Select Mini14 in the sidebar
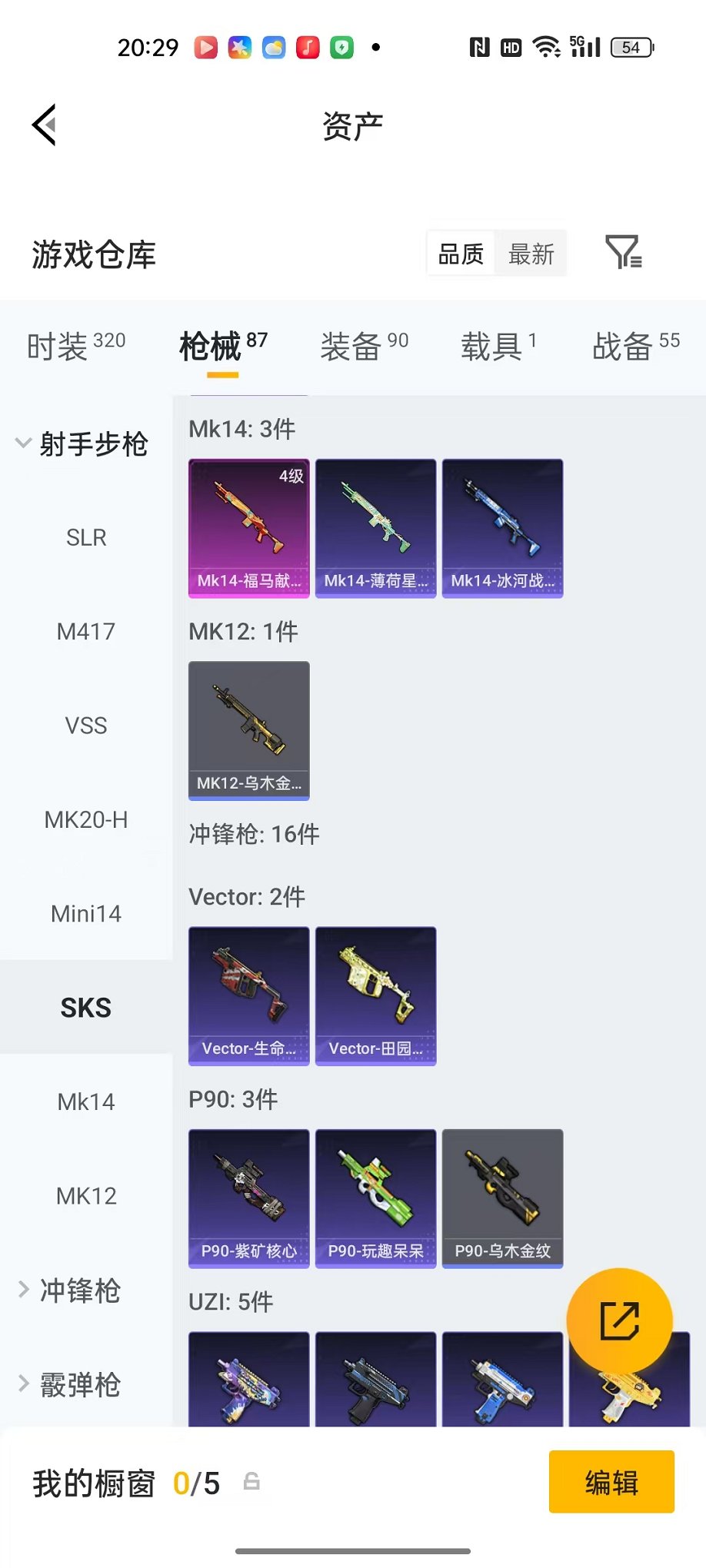Image resolution: width=706 pixels, height=1568 pixels. pos(86,913)
